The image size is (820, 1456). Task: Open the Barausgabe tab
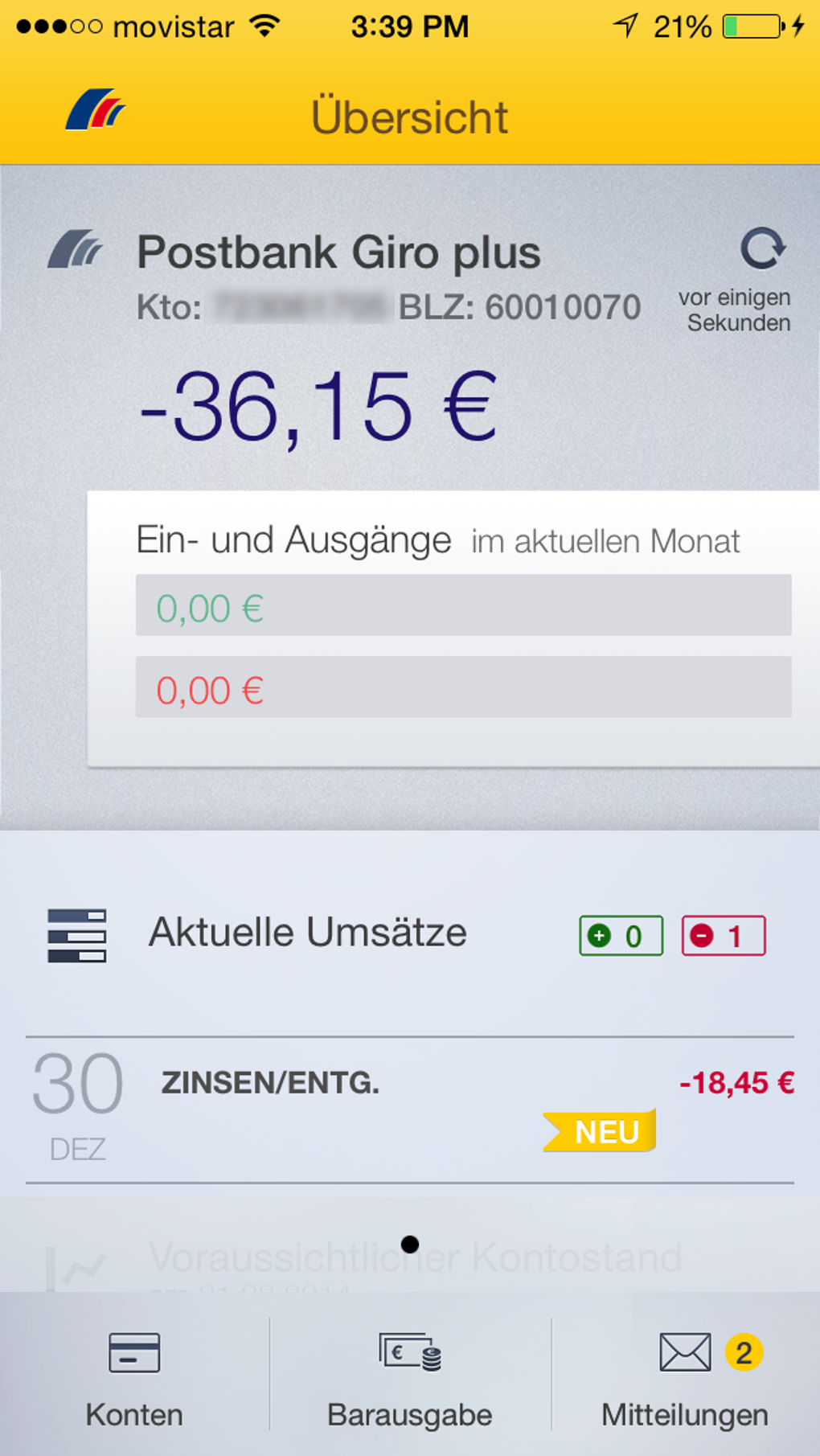coord(410,1376)
